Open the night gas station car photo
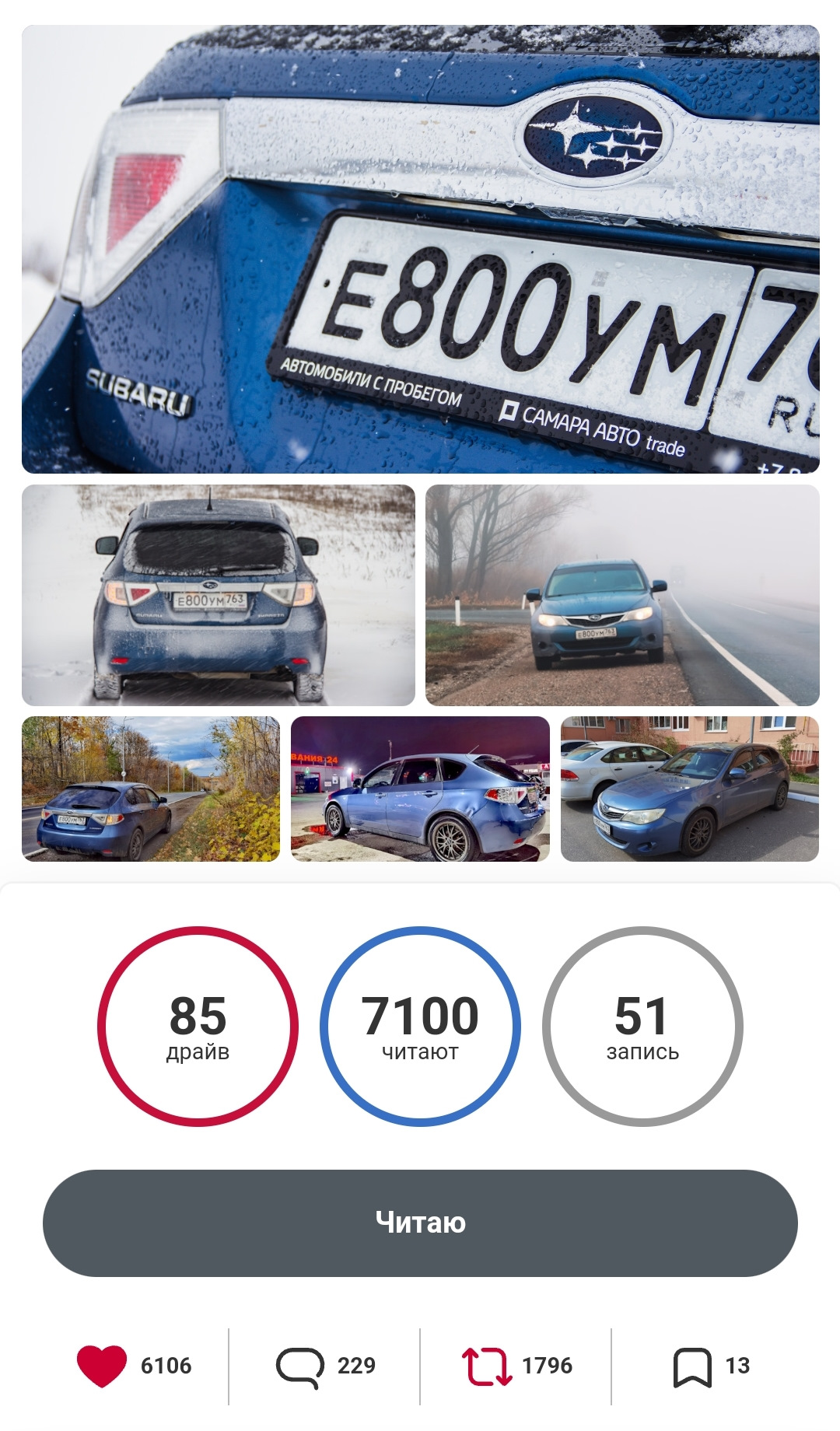The image size is (840, 1431). coord(420,789)
